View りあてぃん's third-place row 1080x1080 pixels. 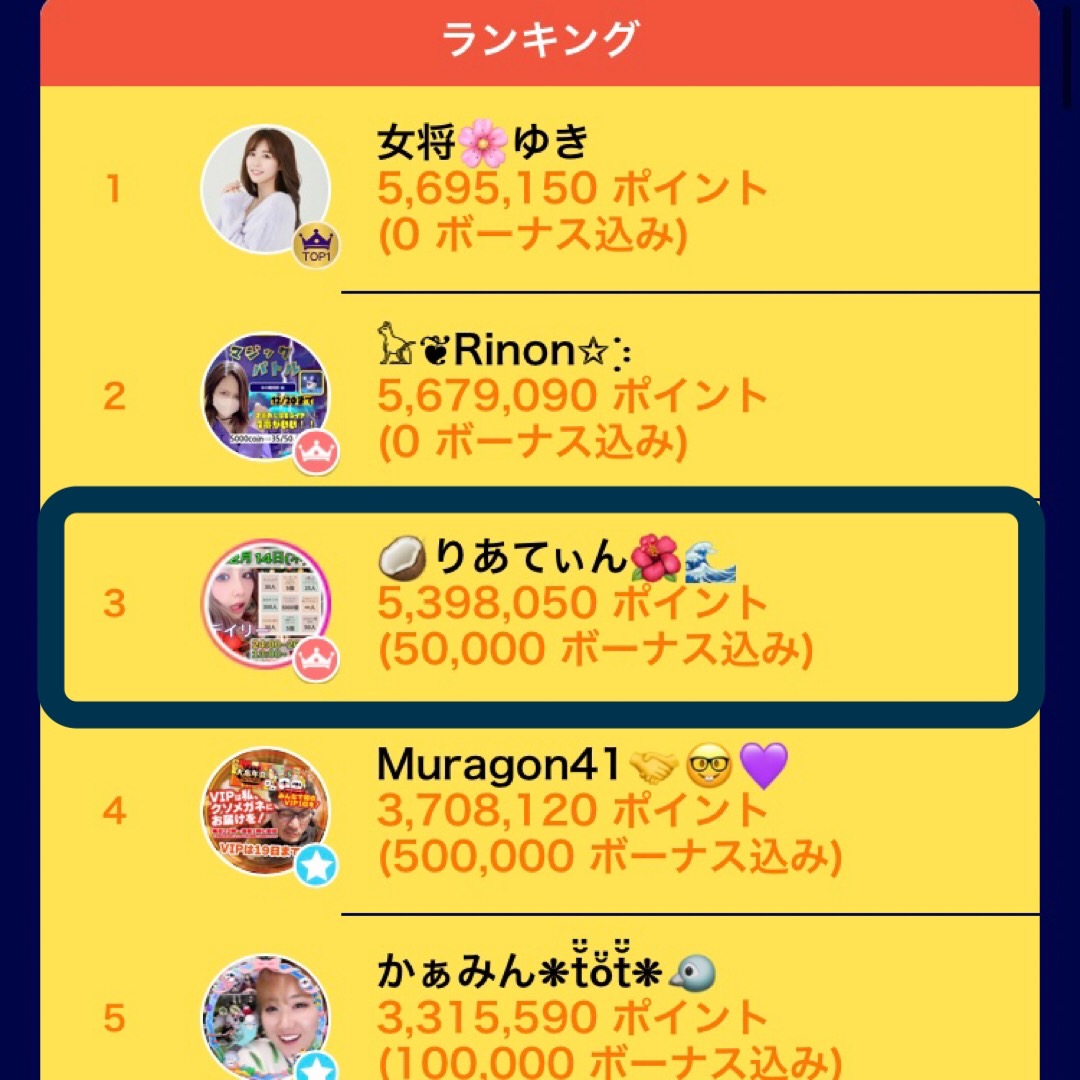540,604
